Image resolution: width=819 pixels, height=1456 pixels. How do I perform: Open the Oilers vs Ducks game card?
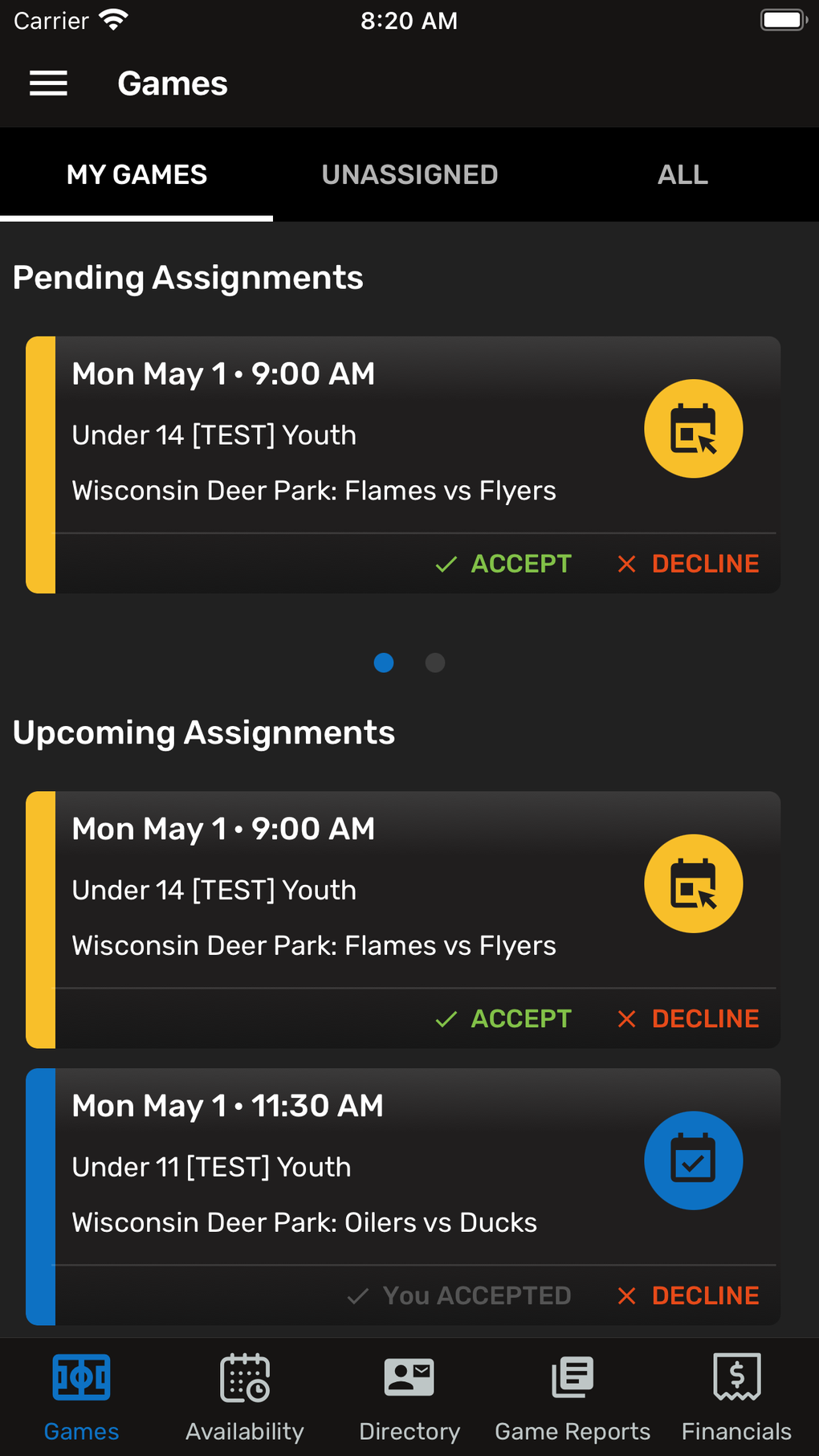point(321,1166)
